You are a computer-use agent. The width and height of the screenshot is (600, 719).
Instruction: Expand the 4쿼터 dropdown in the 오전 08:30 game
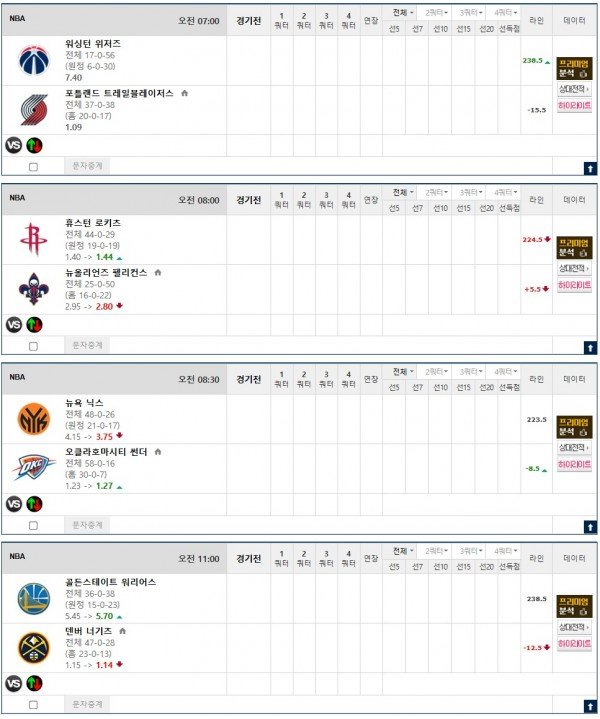pos(506,372)
